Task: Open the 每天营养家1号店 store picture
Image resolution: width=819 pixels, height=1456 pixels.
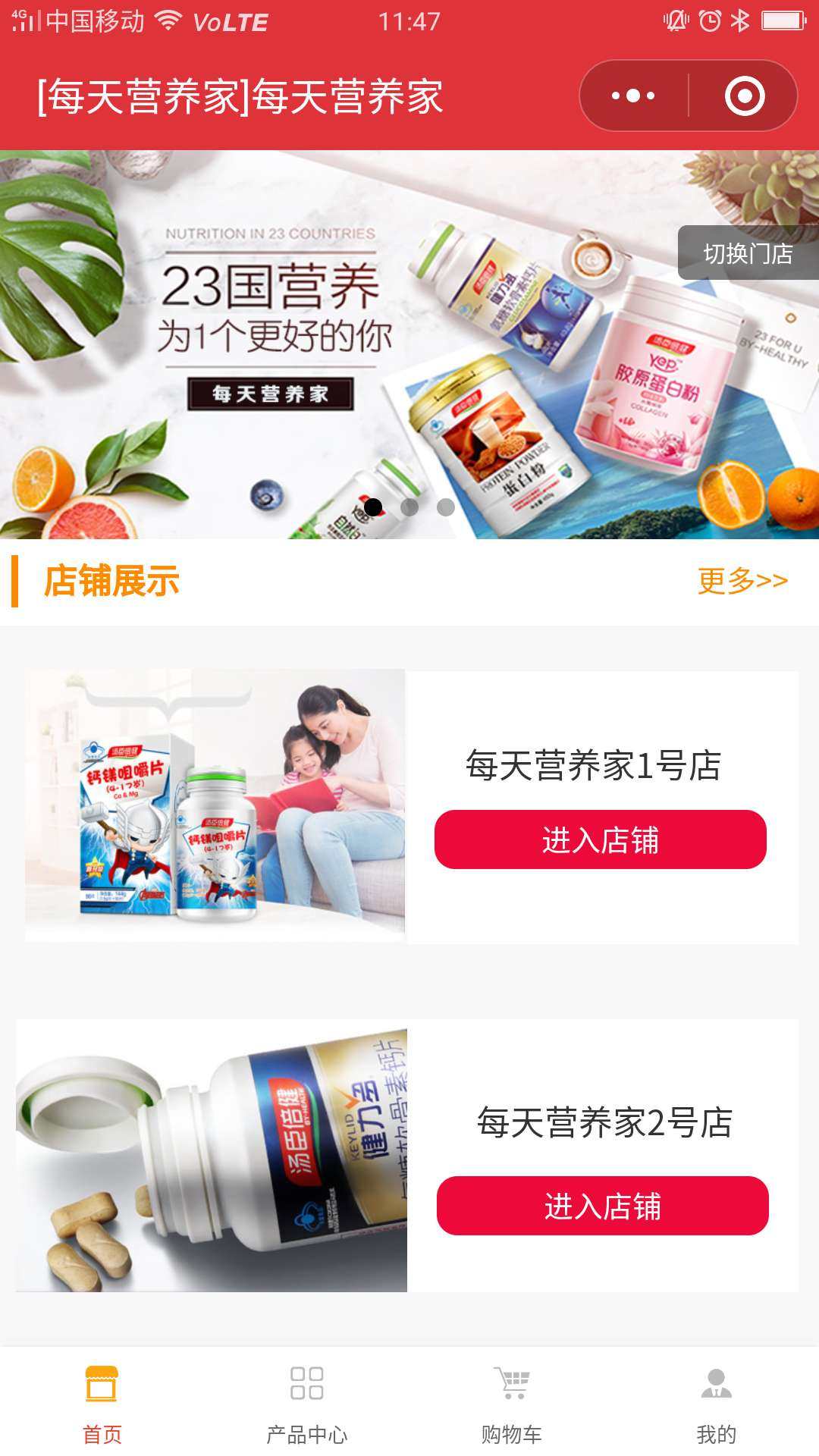Action: tap(215, 805)
